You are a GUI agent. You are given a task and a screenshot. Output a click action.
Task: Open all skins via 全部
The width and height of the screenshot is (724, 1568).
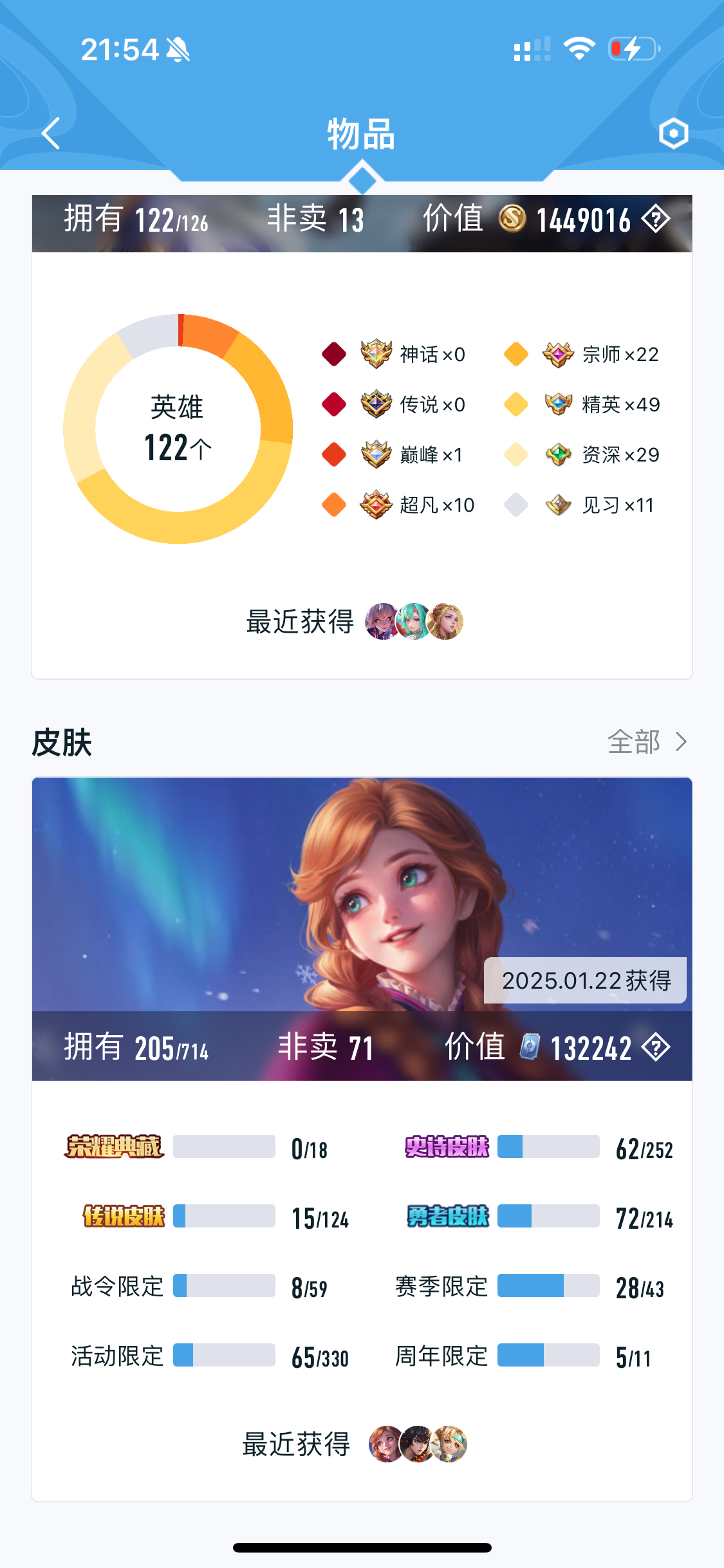648,742
